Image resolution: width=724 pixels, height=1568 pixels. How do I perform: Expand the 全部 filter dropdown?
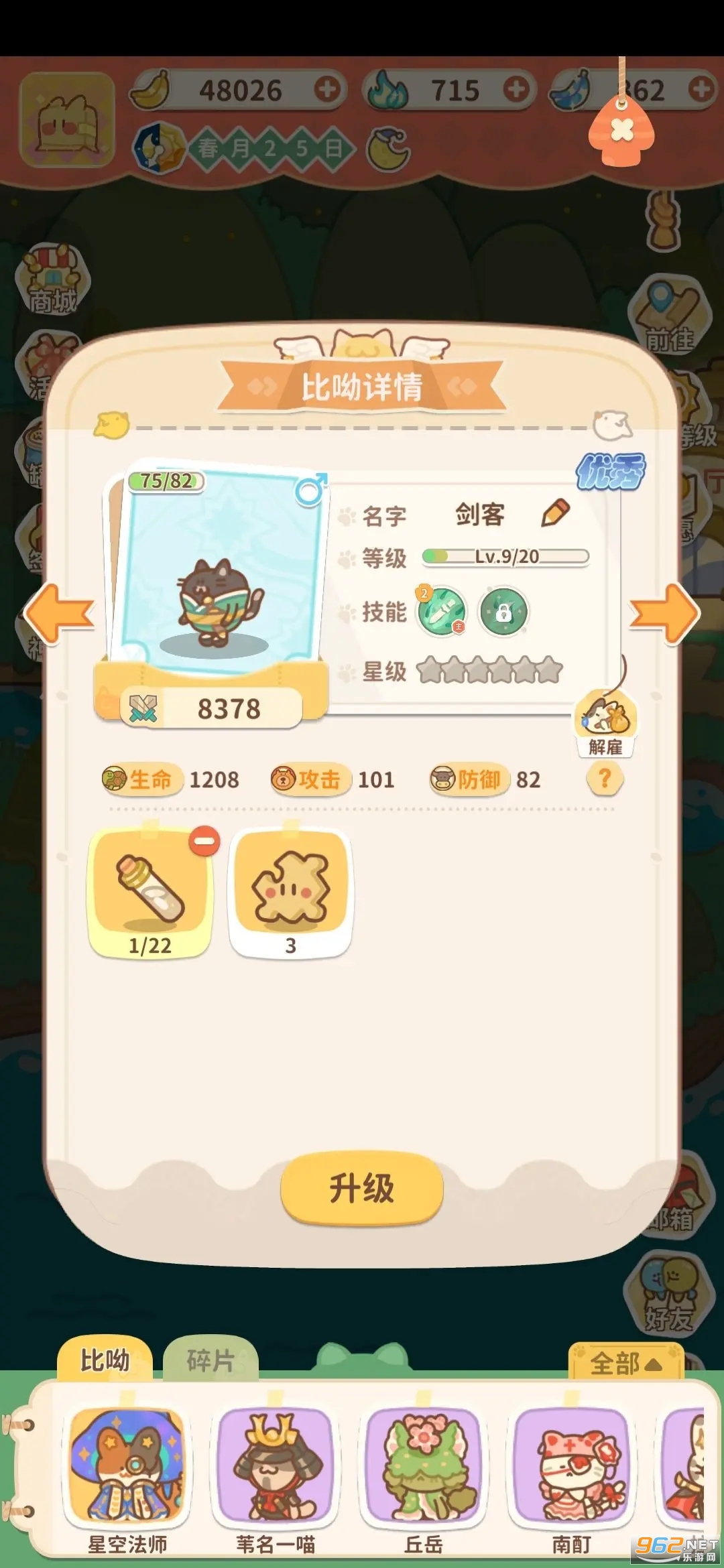pyautogui.click(x=626, y=1363)
